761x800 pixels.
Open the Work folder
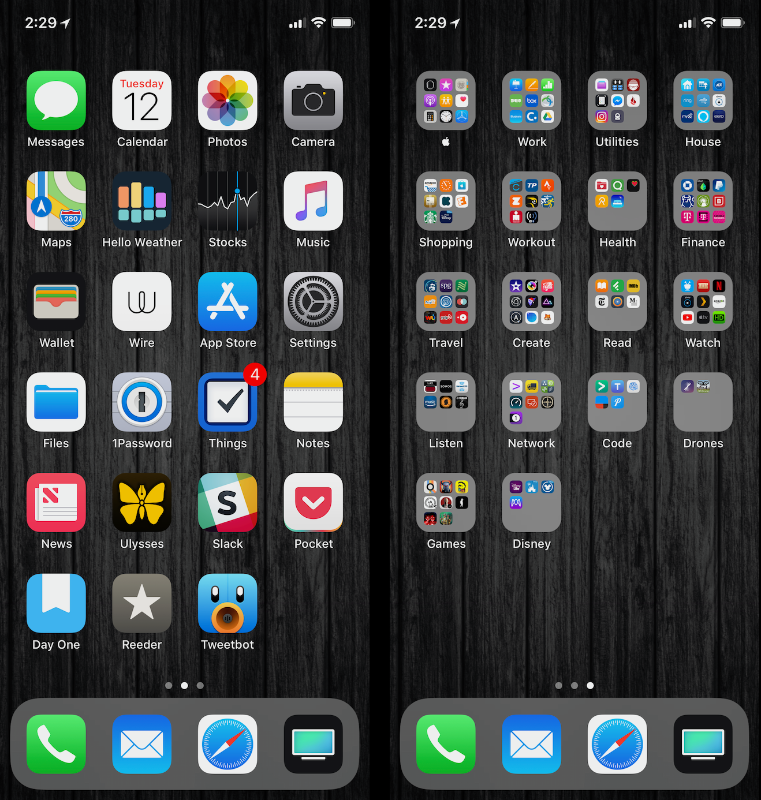click(531, 100)
